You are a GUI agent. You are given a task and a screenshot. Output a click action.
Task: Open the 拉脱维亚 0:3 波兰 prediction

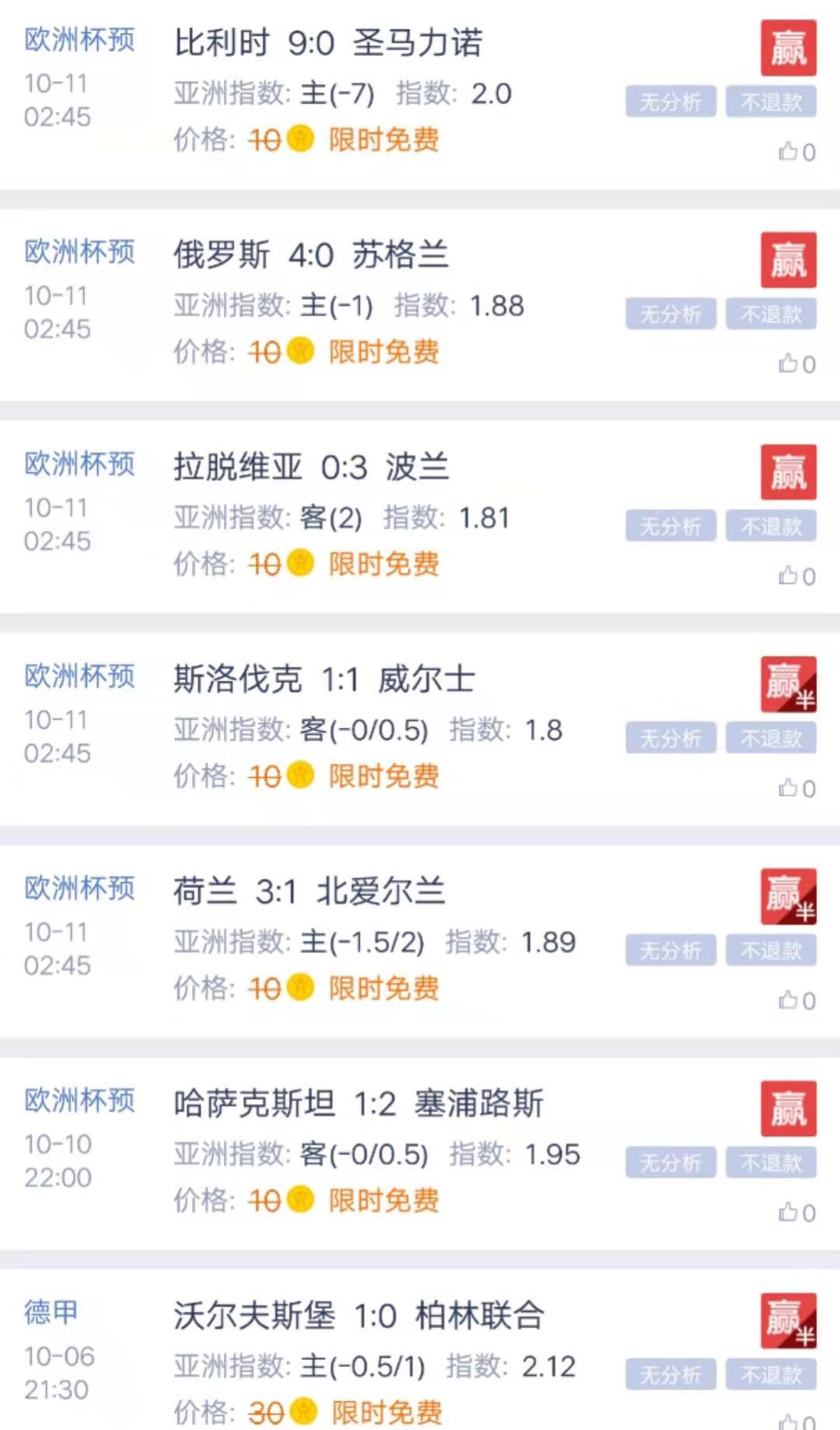tap(311, 468)
